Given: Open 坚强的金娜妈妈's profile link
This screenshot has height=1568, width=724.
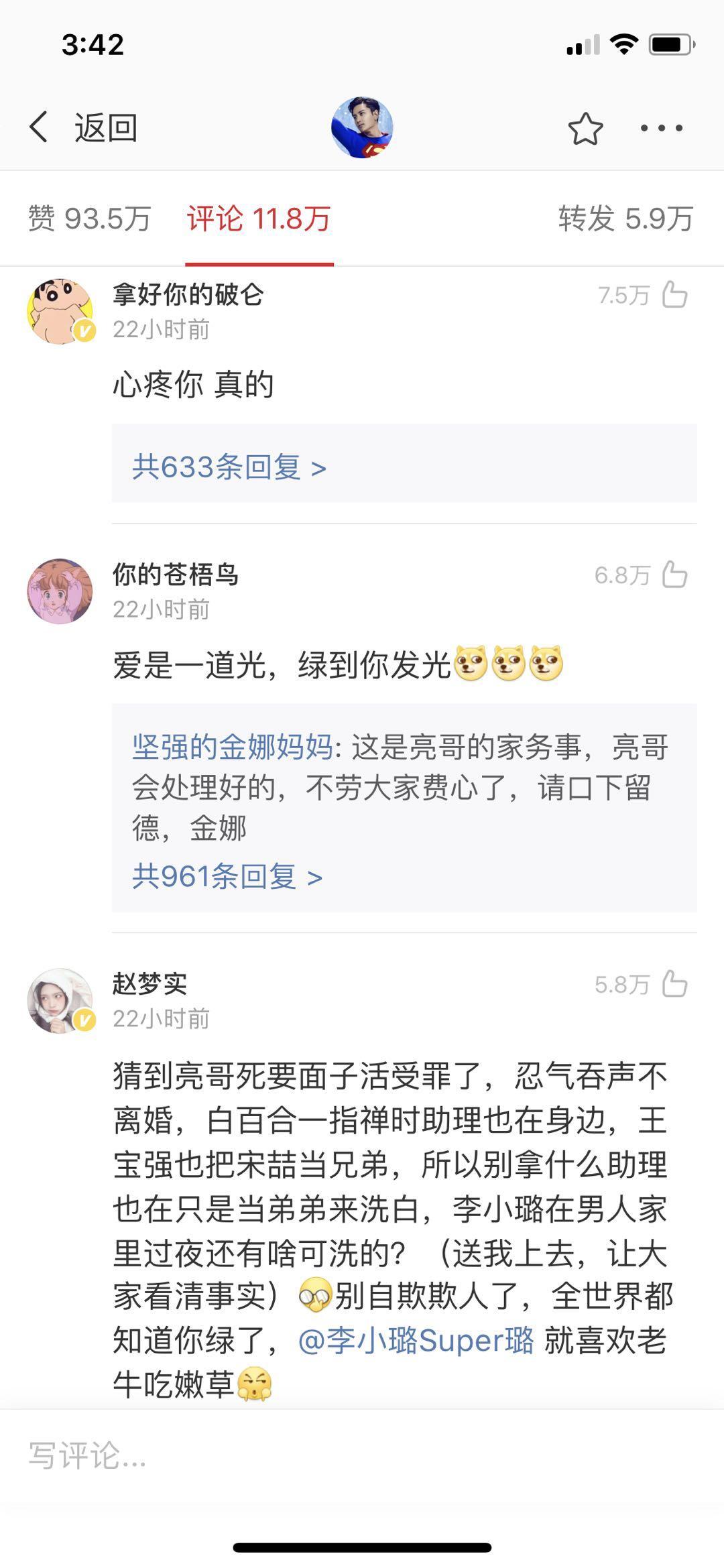Looking at the screenshot, I should 232,747.
